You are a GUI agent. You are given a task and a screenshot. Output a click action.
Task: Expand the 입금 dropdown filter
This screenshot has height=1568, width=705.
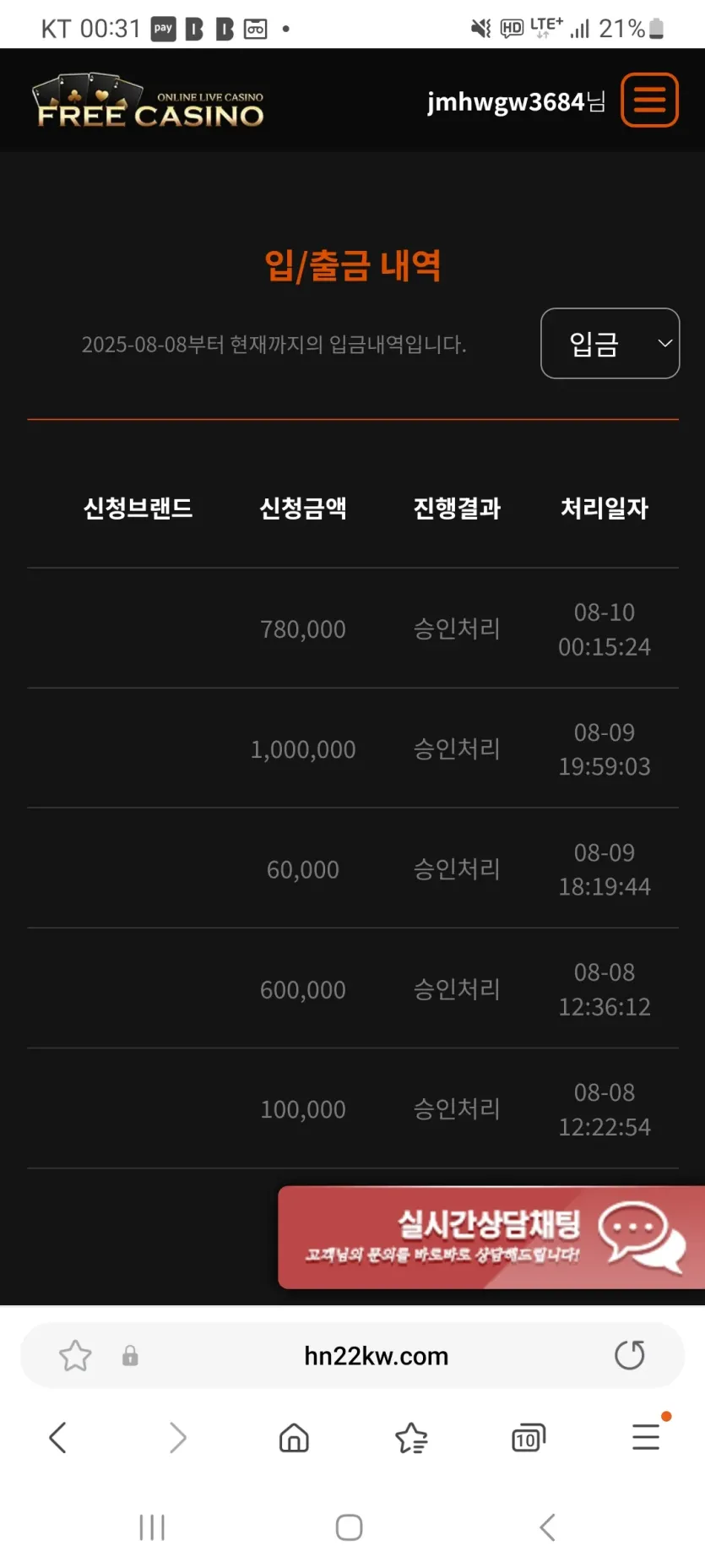coord(610,343)
